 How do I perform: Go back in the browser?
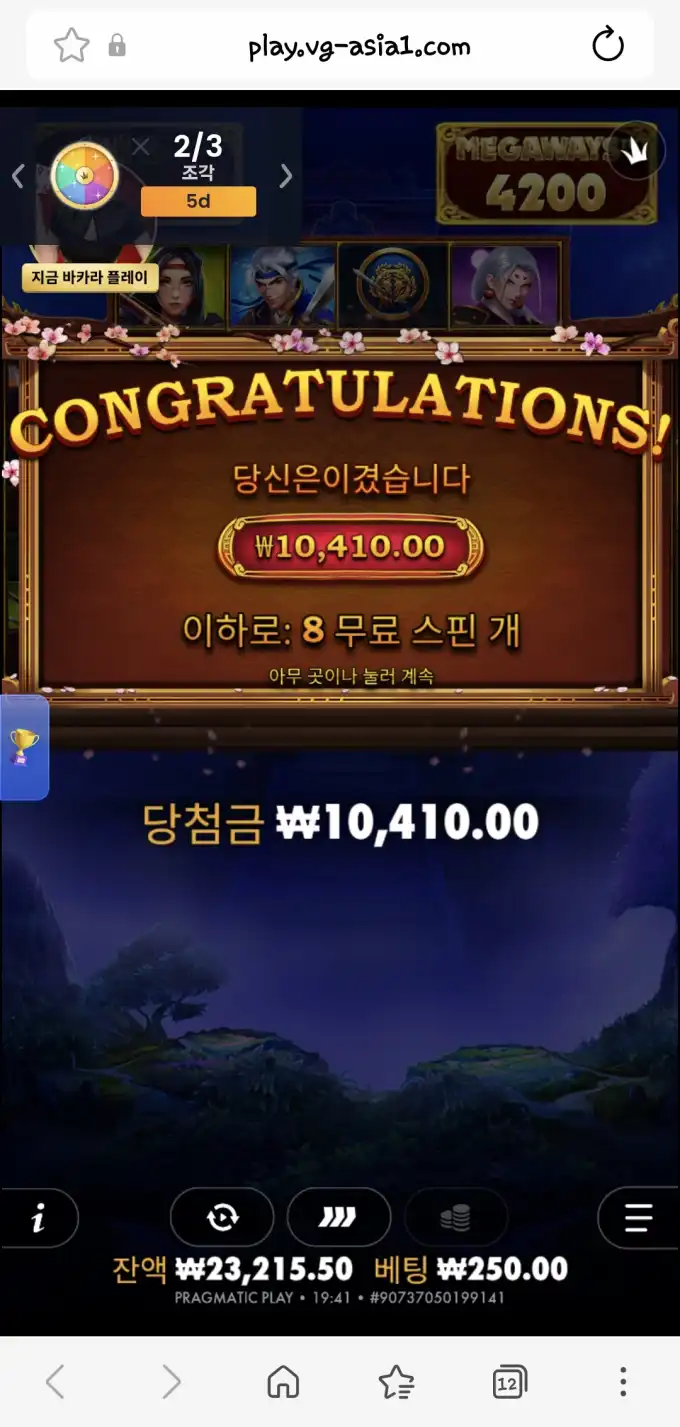[55, 1382]
